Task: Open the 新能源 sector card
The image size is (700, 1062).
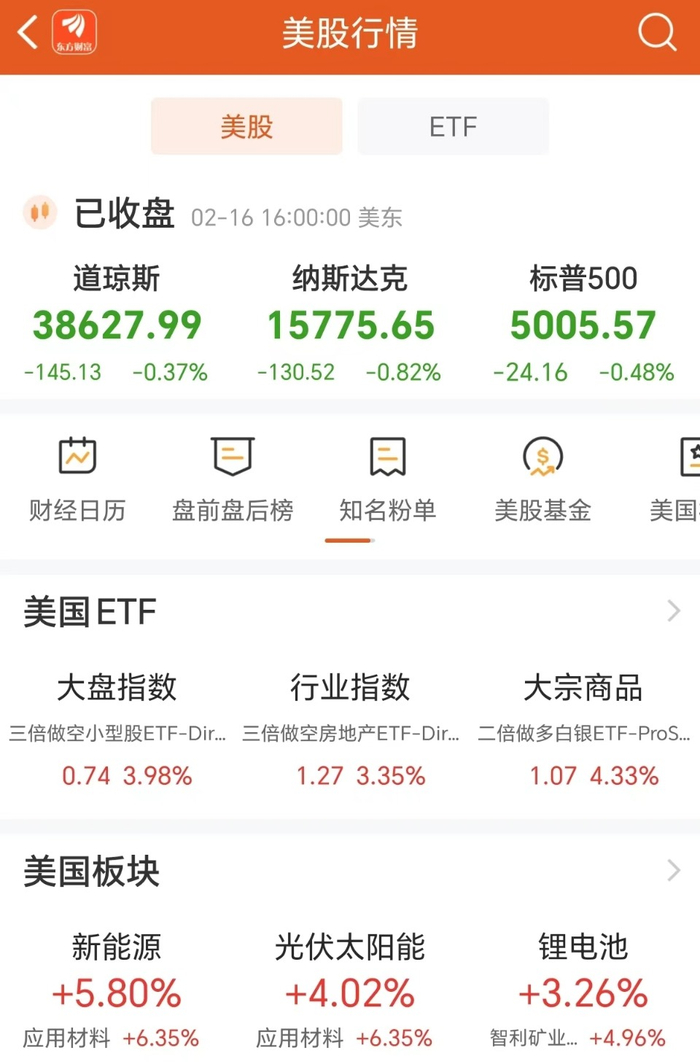Action: pos(117,990)
